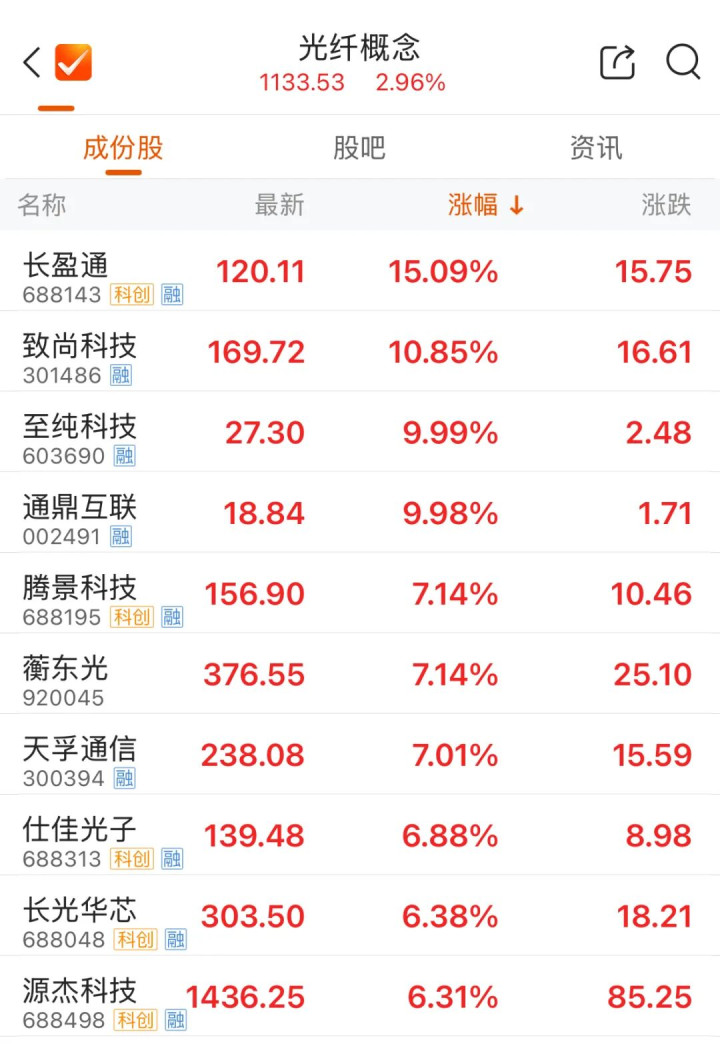Viewport: 720px width, 1048px height.
Task: Open stock 长盈通 688143
Action: tap(360, 271)
